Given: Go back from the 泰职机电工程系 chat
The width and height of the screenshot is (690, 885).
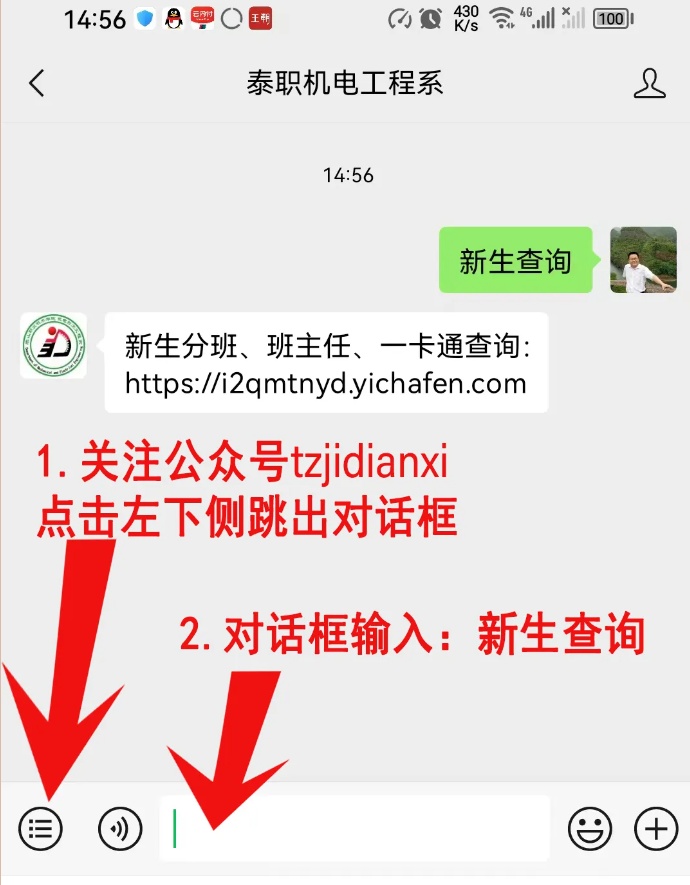Looking at the screenshot, I should click(x=37, y=83).
